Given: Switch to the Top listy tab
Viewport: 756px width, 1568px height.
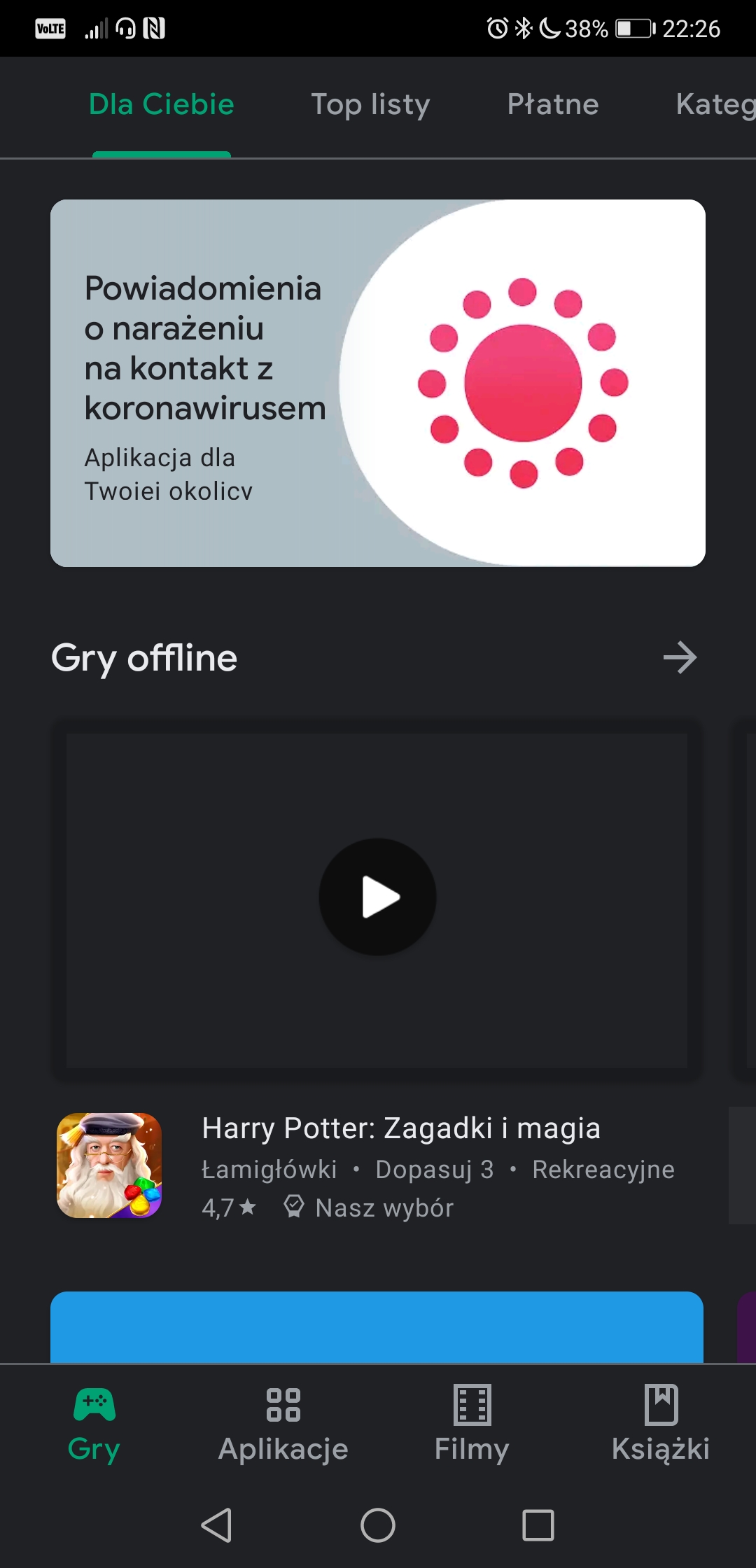Looking at the screenshot, I should pos(370,105).
